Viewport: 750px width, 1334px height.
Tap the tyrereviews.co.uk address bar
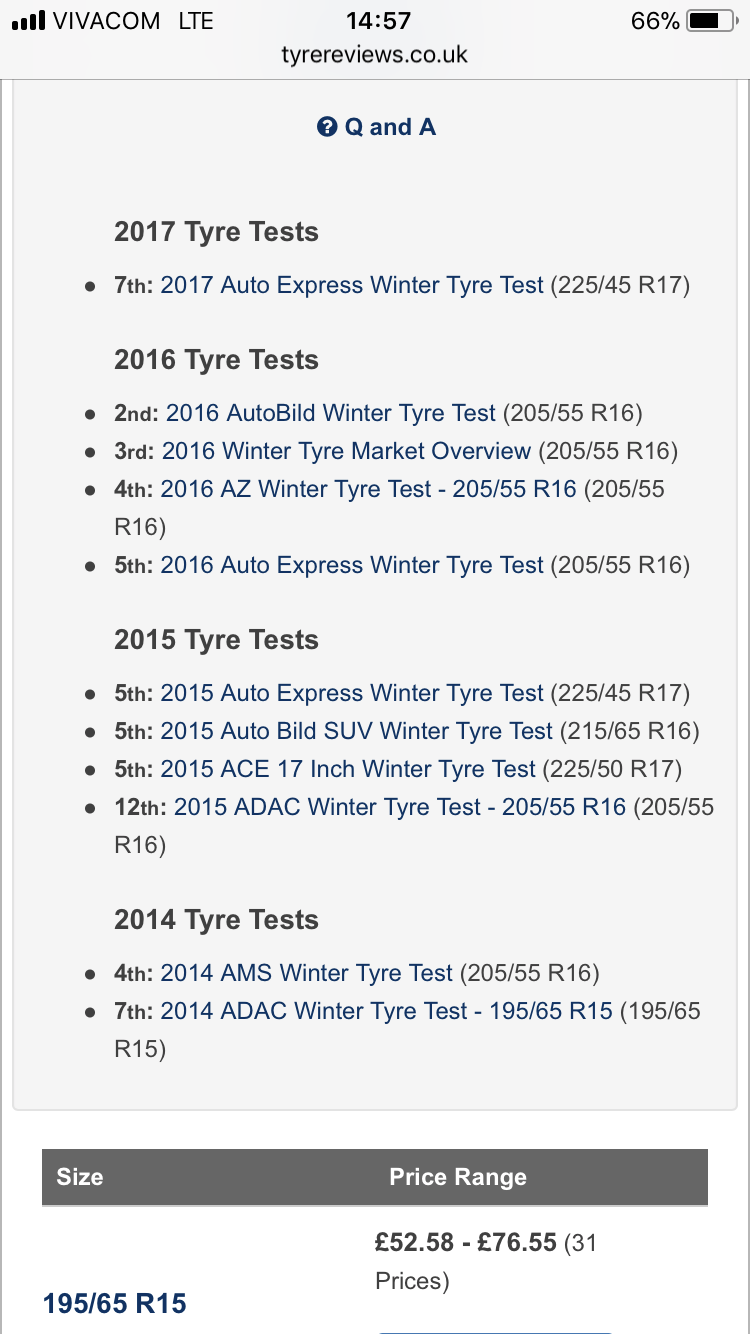pyautogui.click(x=375, y=55)
